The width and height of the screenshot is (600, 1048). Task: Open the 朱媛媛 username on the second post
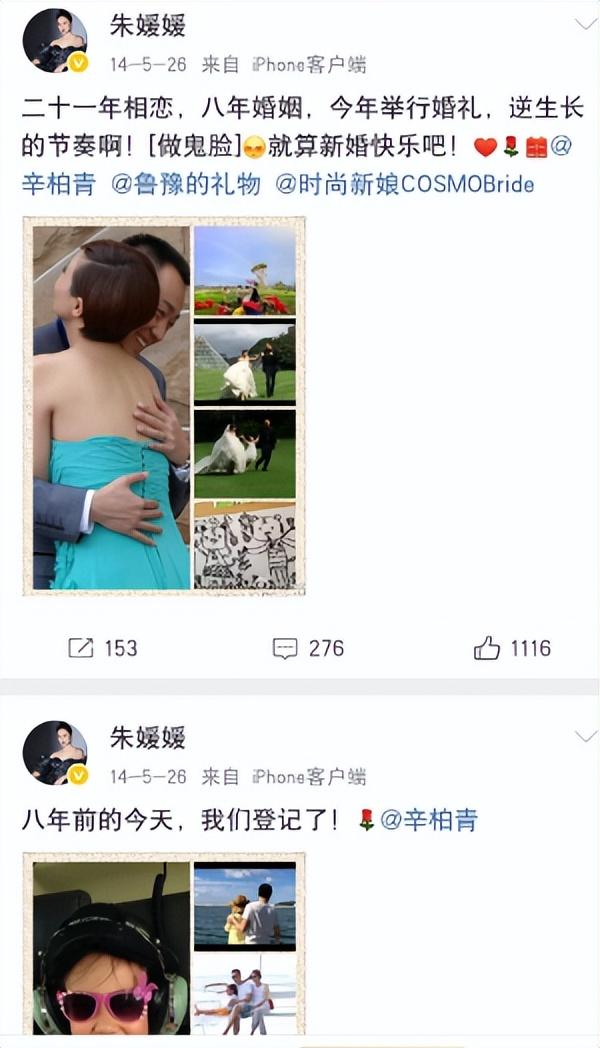pos(147,738)
